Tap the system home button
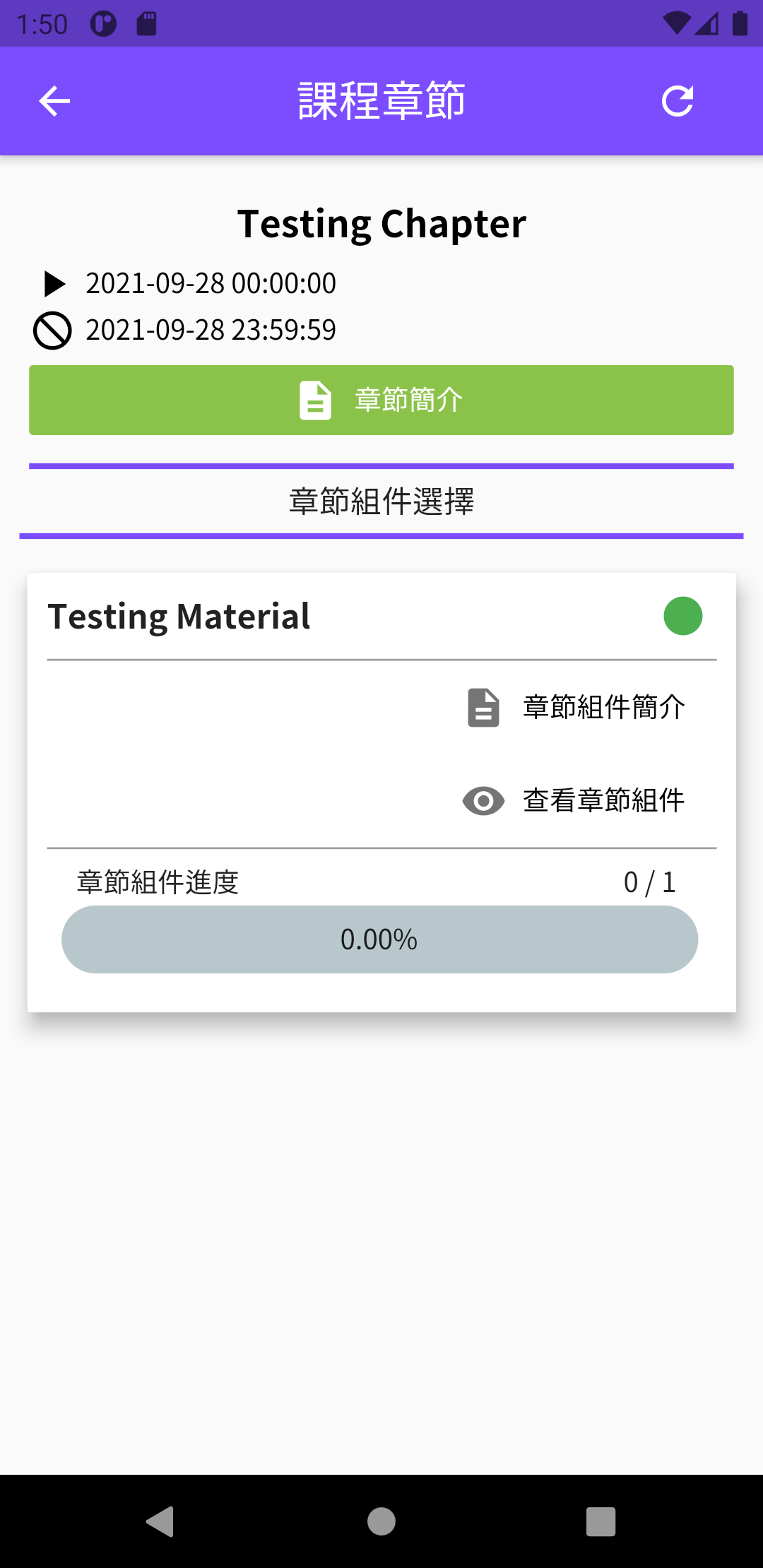Image resolution: width=763 pixels, height=1568 pixels. click(381, 1521)
